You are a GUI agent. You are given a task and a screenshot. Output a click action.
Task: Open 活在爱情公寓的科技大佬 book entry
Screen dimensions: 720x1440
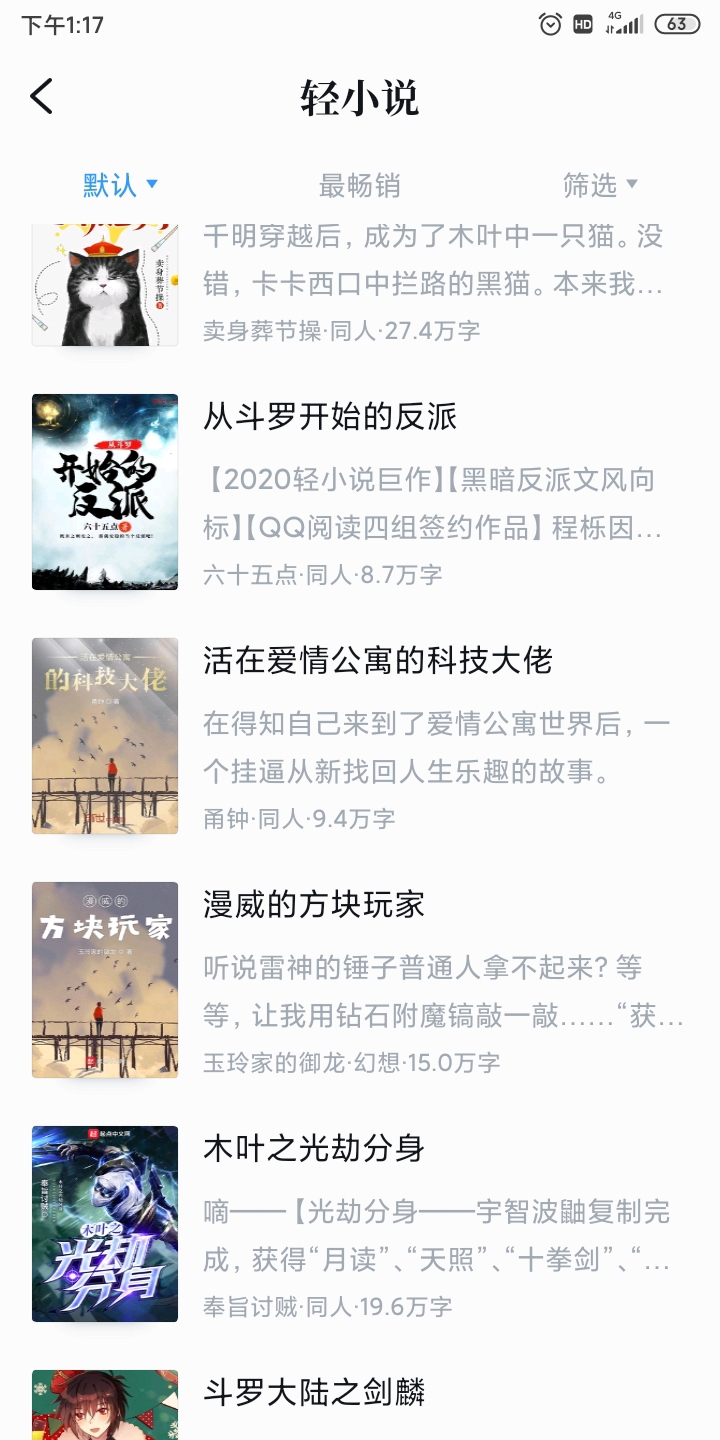tap(360, 736)
